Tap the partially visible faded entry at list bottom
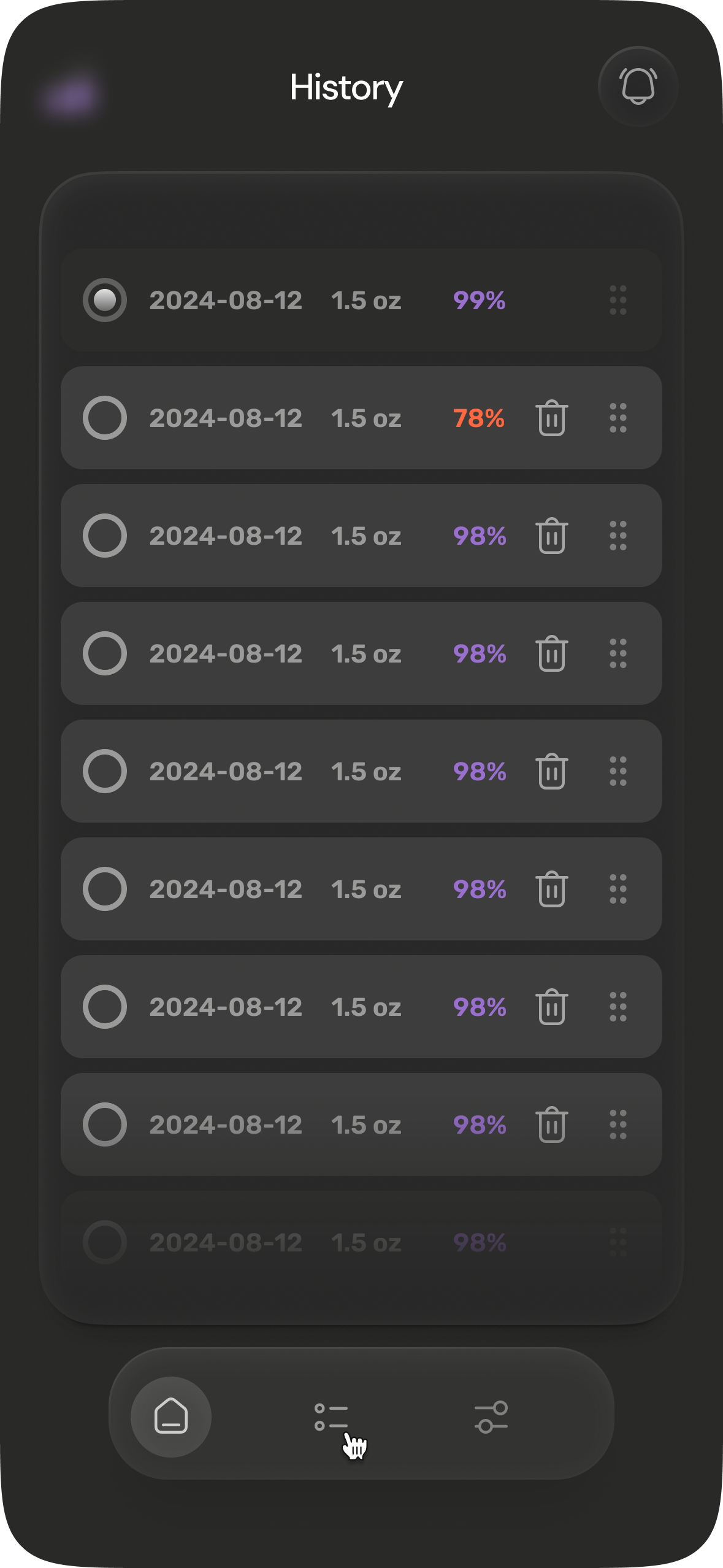Screen dimensions: 723x1568 click(x=362, y=1242)
